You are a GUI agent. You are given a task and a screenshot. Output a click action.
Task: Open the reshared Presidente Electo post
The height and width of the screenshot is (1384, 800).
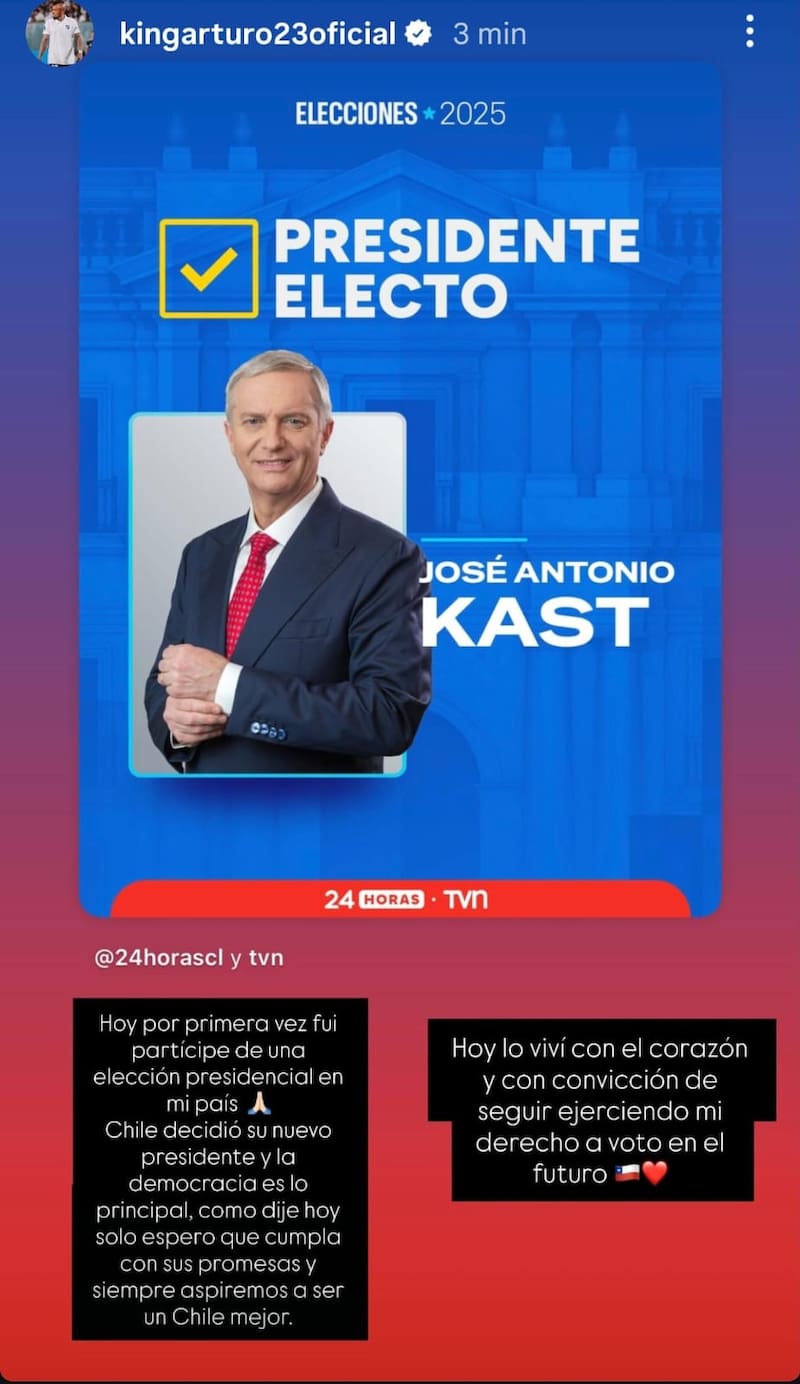[400, 490]
